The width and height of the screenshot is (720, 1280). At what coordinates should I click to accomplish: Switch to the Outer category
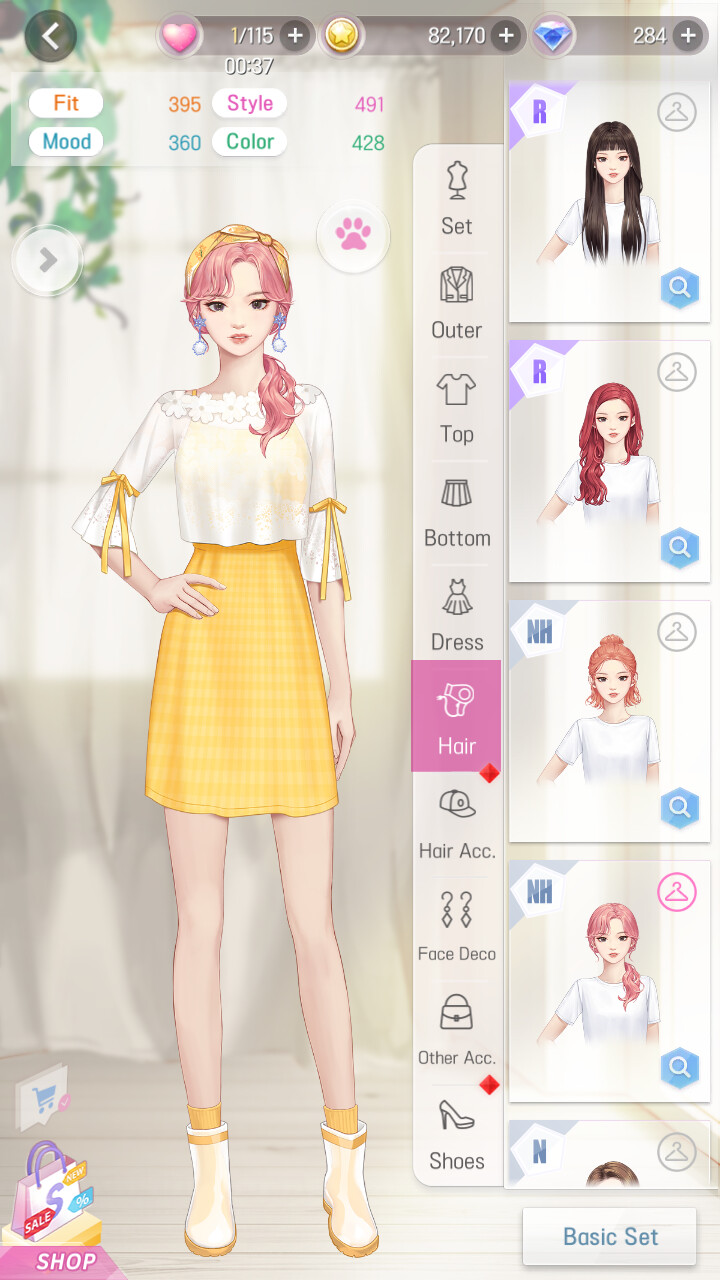tap(457, 304)
